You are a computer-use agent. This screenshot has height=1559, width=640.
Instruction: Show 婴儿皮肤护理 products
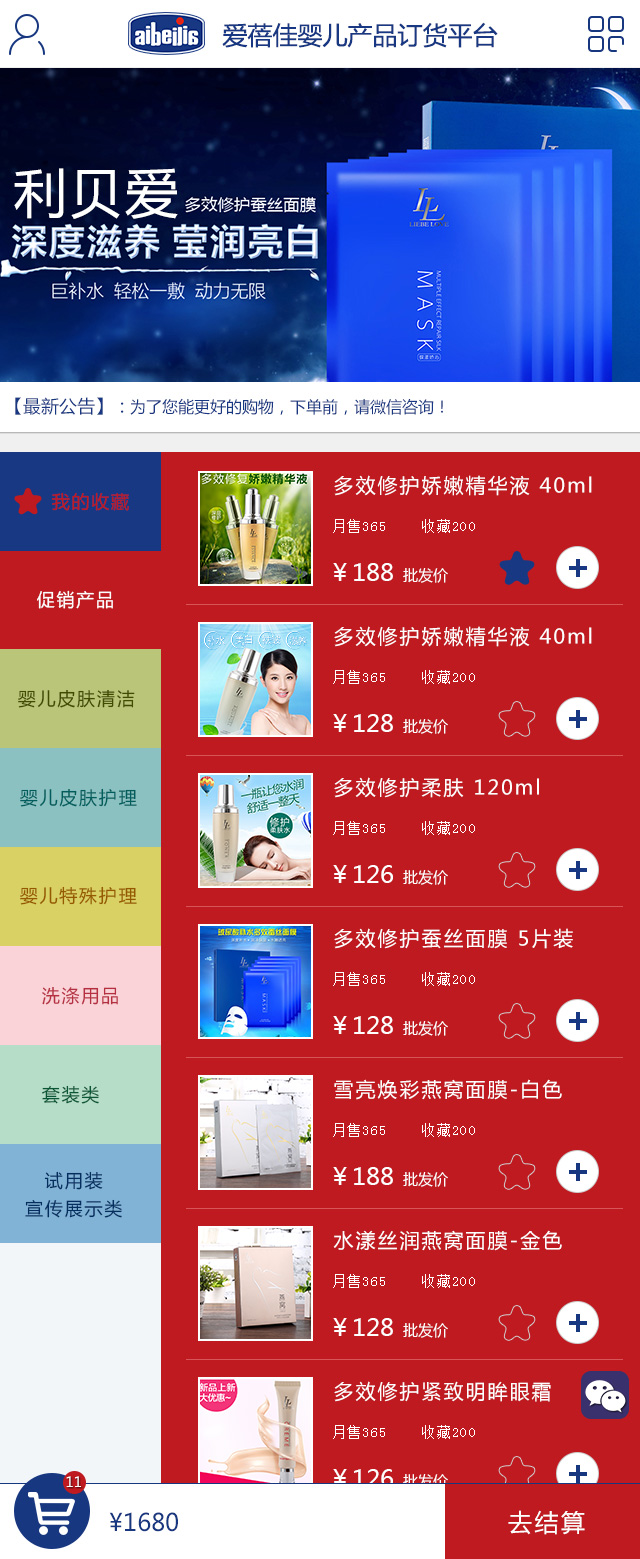click(x=80, y=798)
